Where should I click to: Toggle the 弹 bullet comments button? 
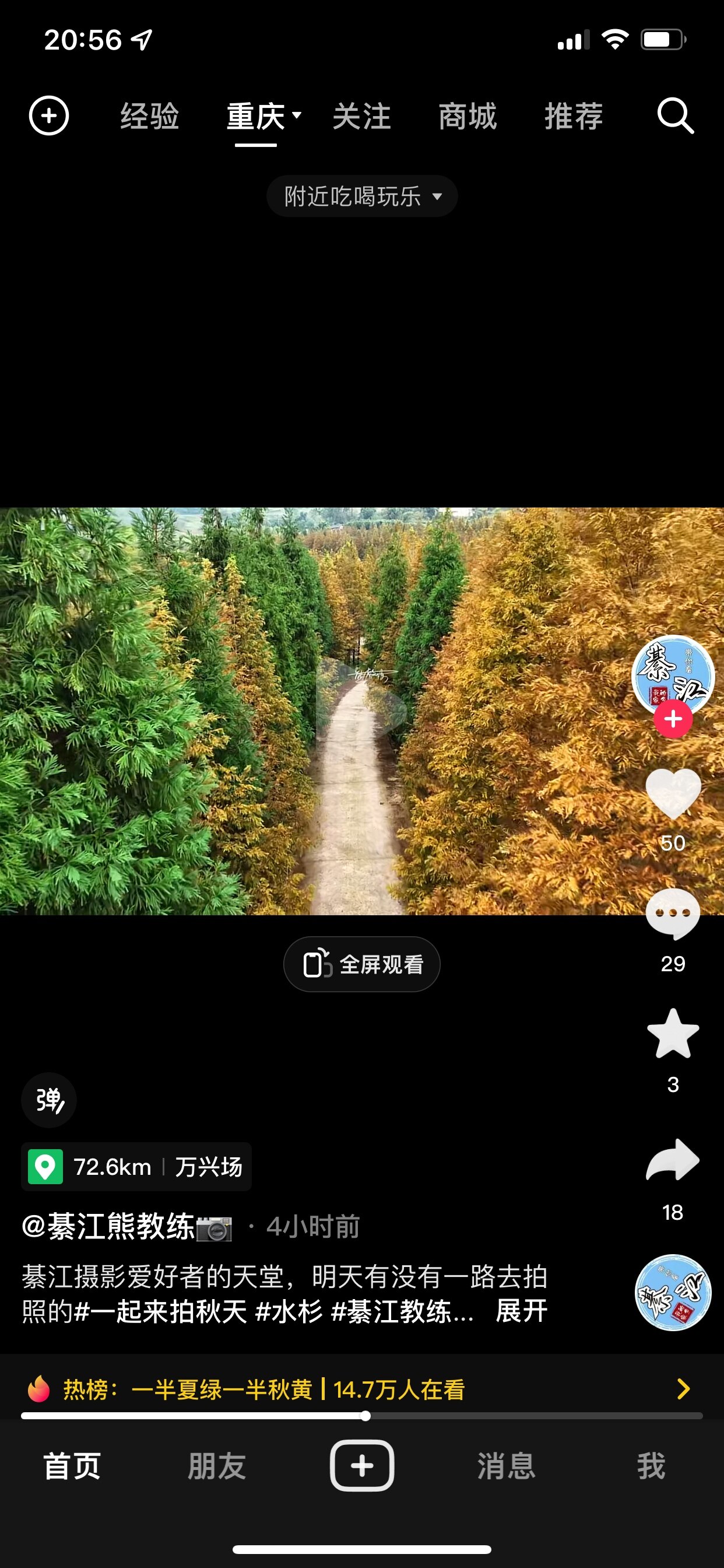48,1100
